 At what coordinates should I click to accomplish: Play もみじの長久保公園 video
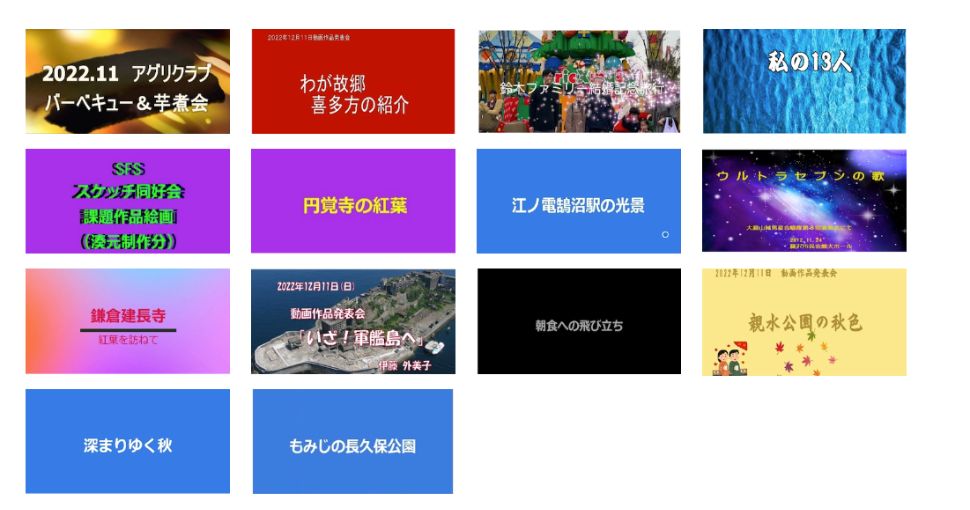353,441
